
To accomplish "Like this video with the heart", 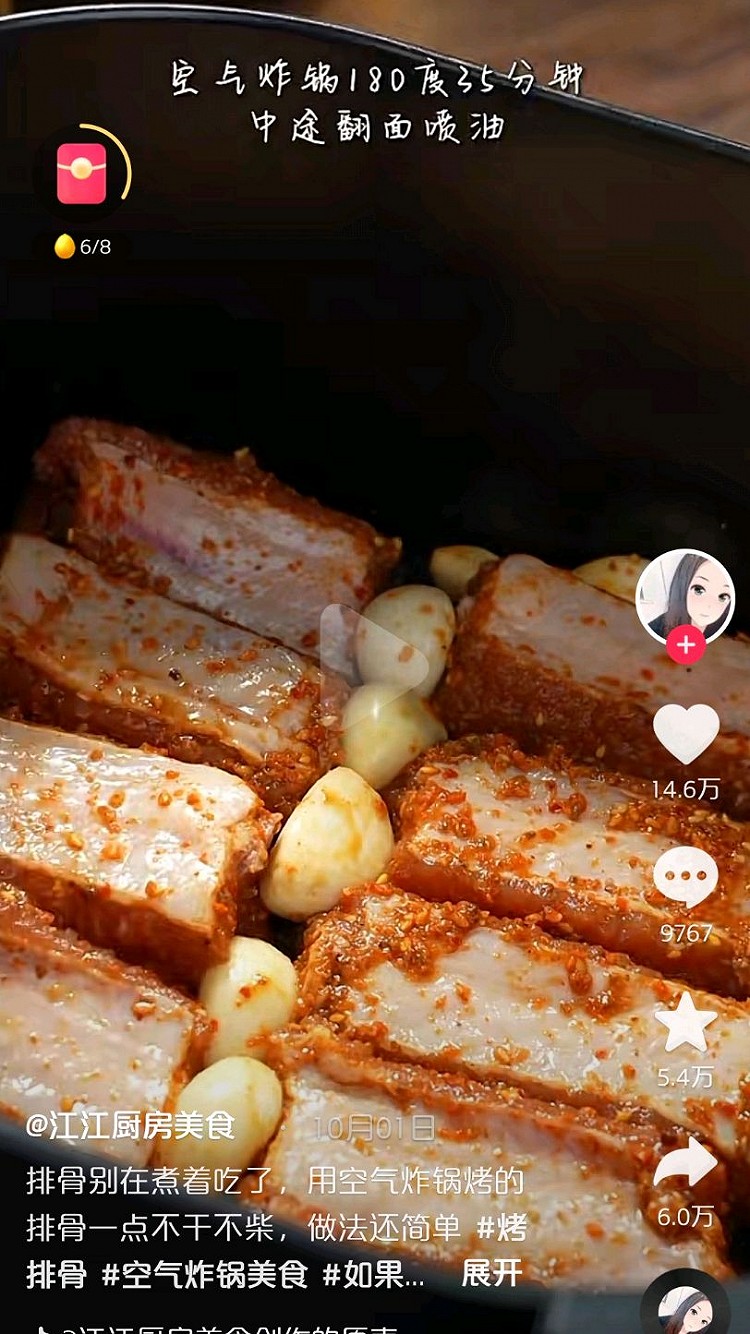I will (x=686, y=734).
